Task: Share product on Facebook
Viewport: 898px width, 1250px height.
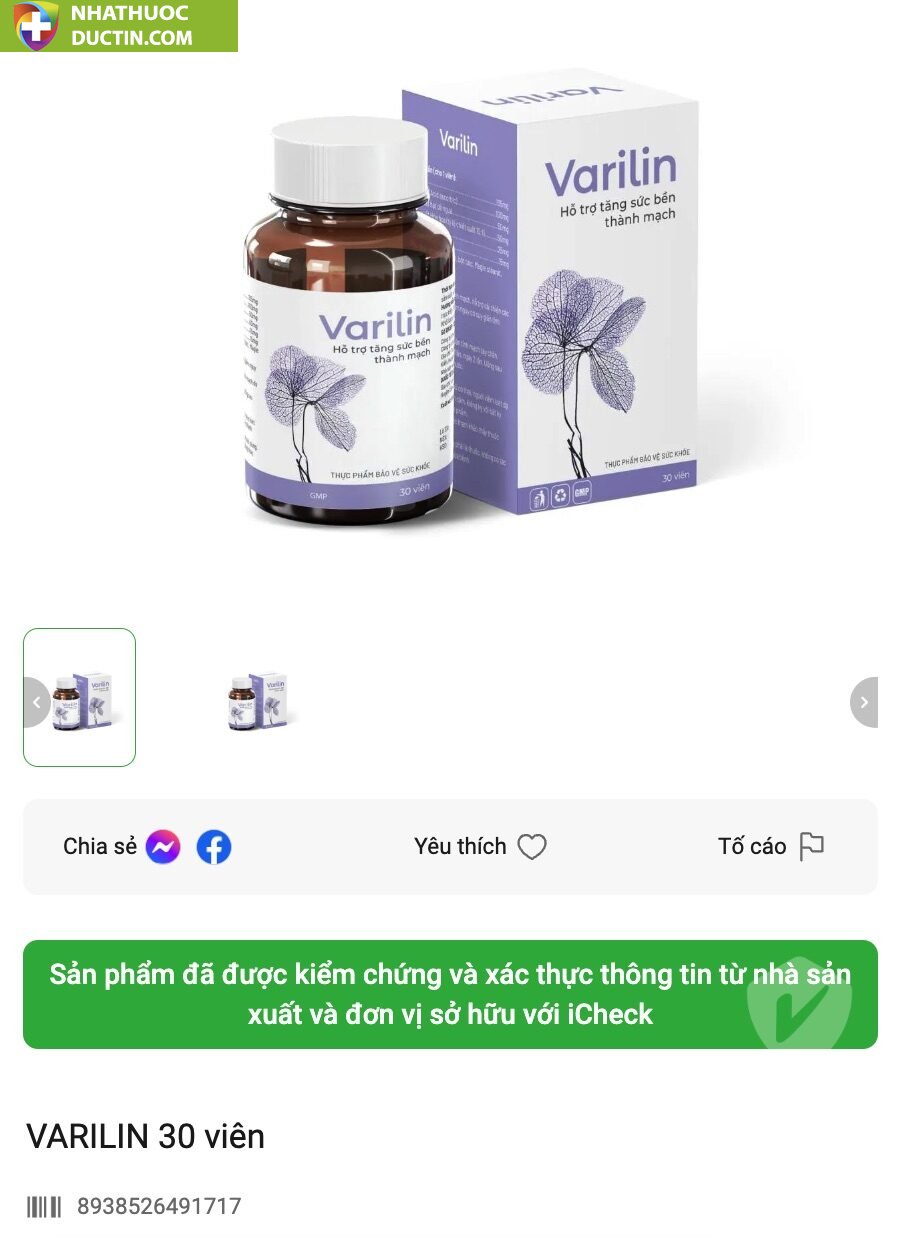Action: point(213,847)
